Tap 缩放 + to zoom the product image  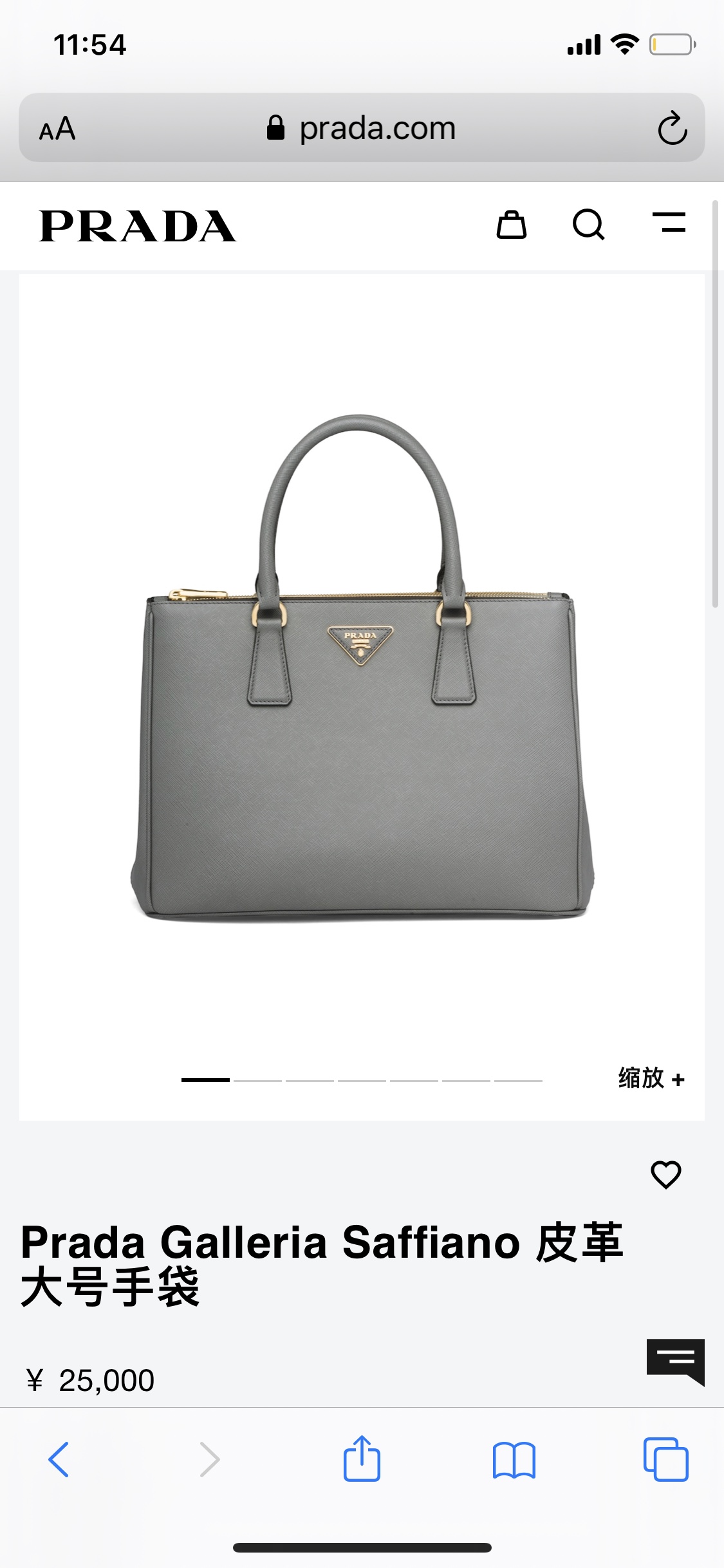651,1078
